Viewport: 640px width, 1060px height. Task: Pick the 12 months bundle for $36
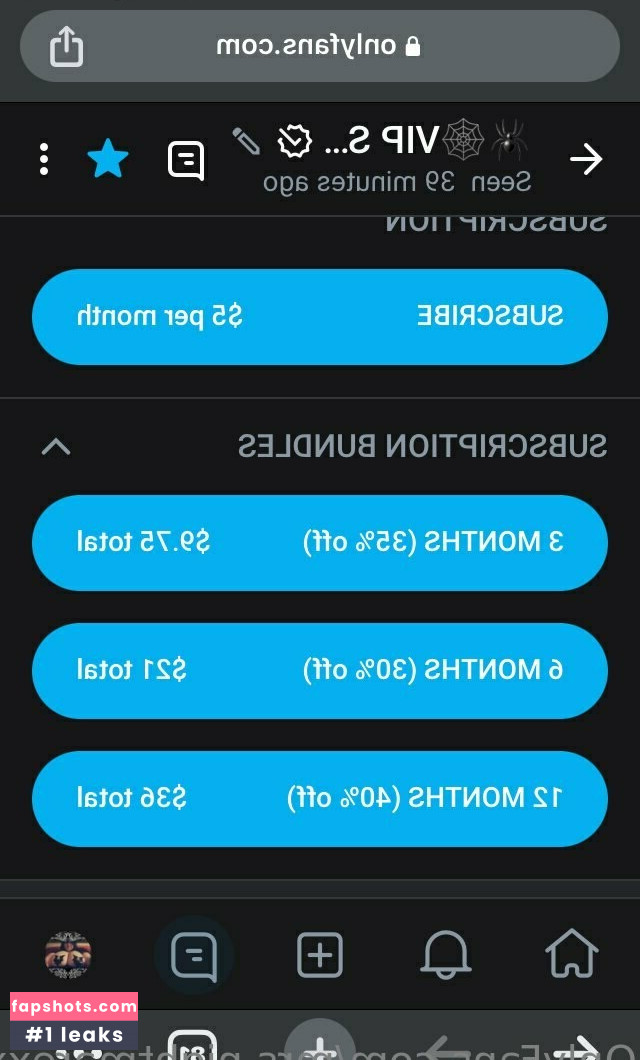click(x=320, y=798)
